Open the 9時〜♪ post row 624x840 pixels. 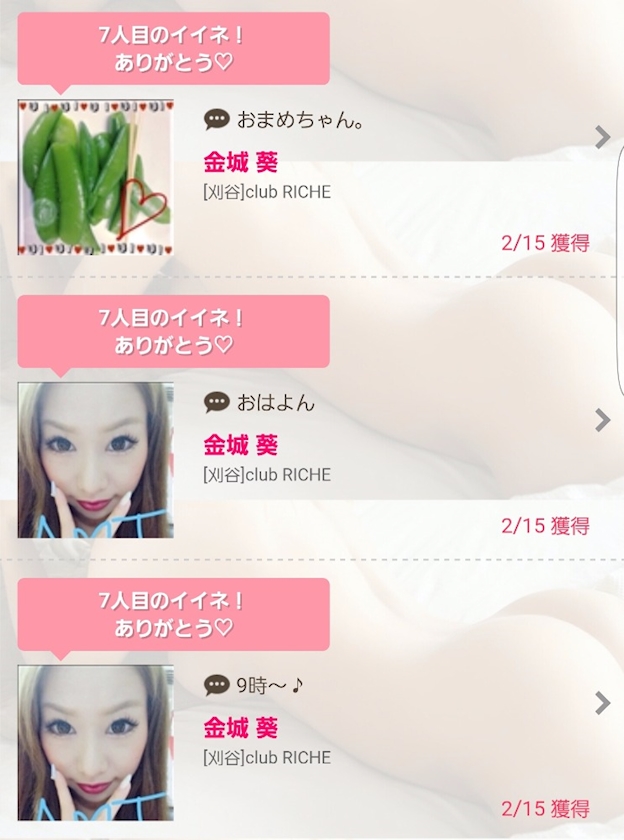point(312,700)
